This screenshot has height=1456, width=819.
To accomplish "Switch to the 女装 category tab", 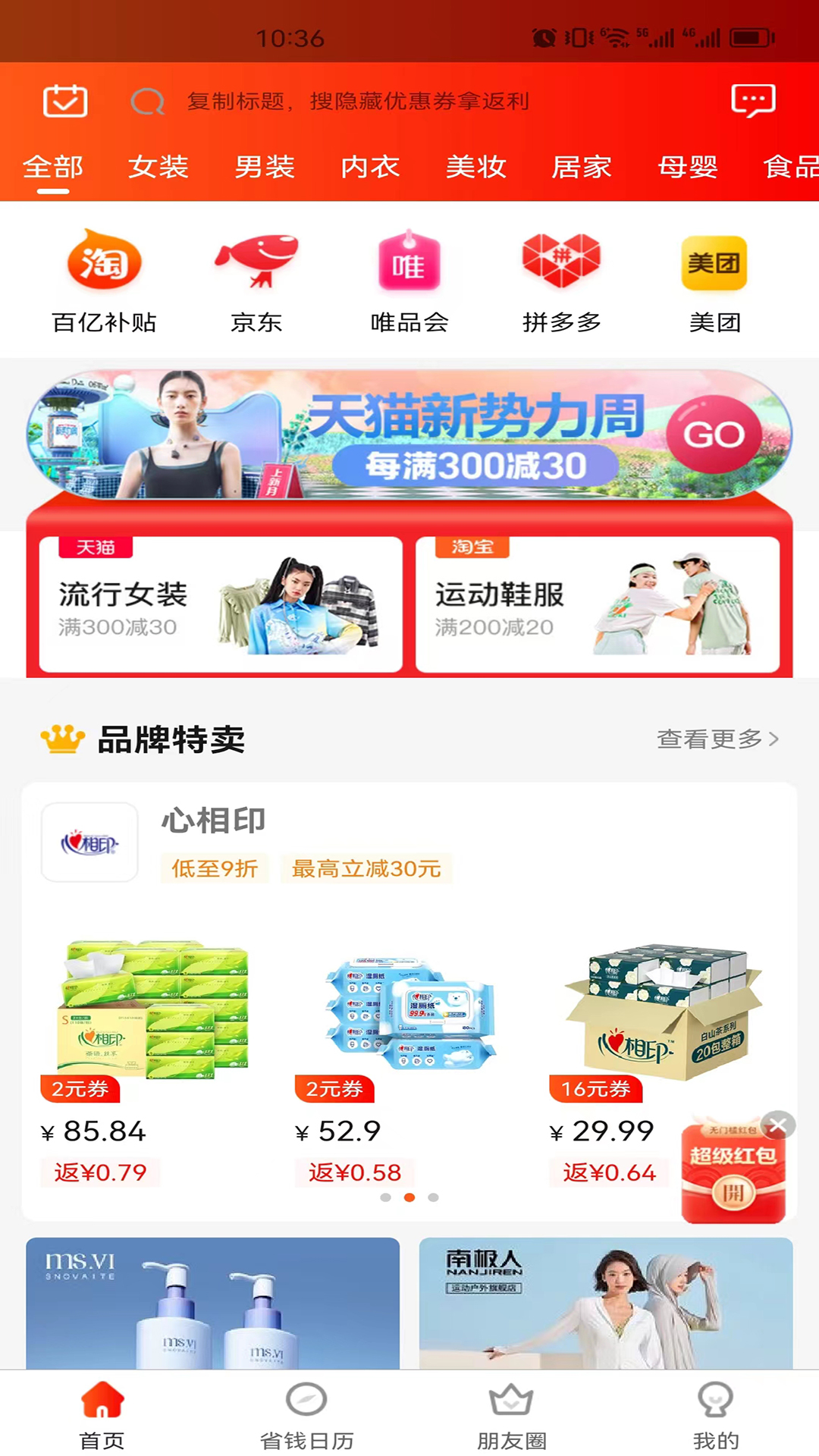I will pos(158,167).
